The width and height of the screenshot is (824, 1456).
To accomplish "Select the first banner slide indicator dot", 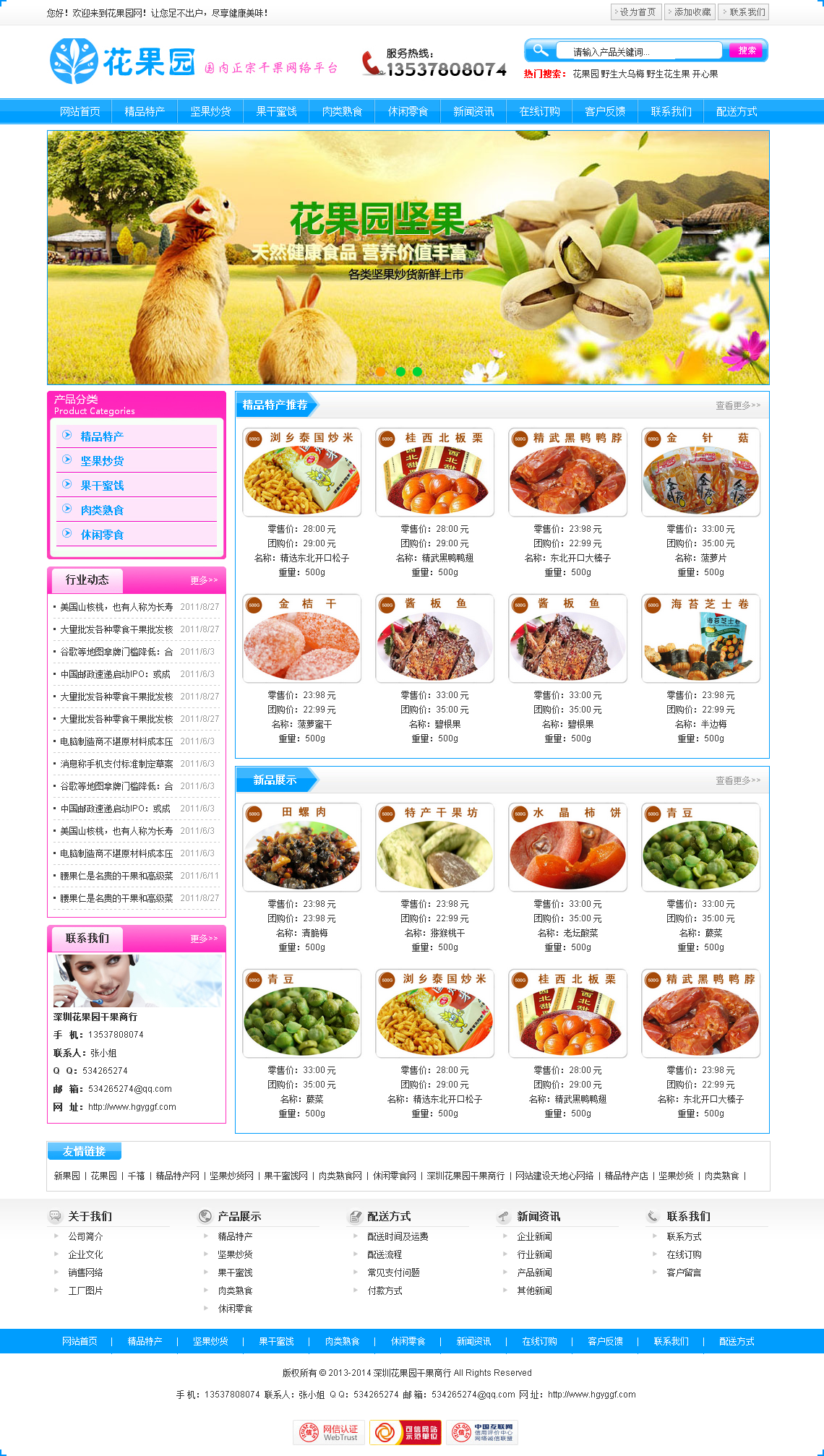I will pos(380,371).
